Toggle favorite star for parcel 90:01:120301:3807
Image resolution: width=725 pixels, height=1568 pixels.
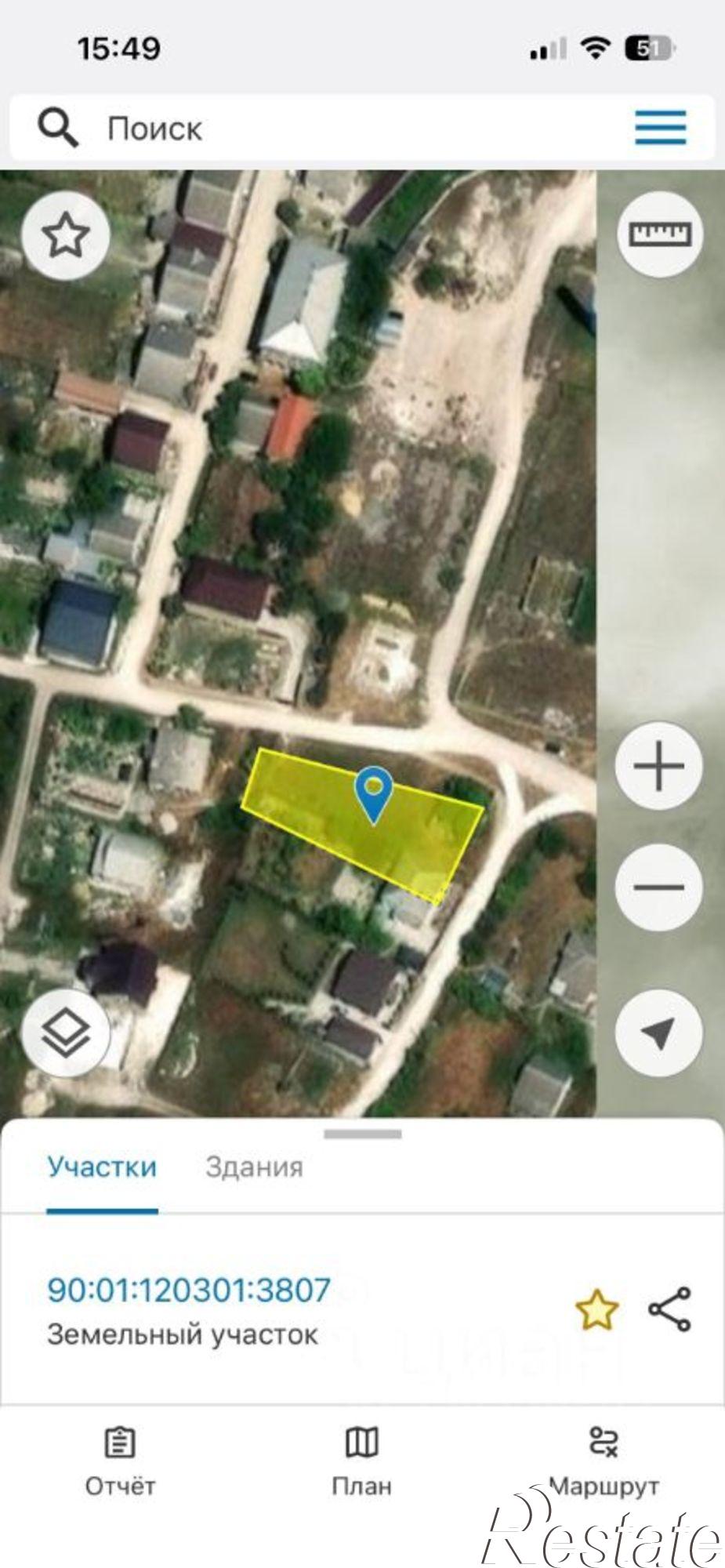pos(597,1308)
